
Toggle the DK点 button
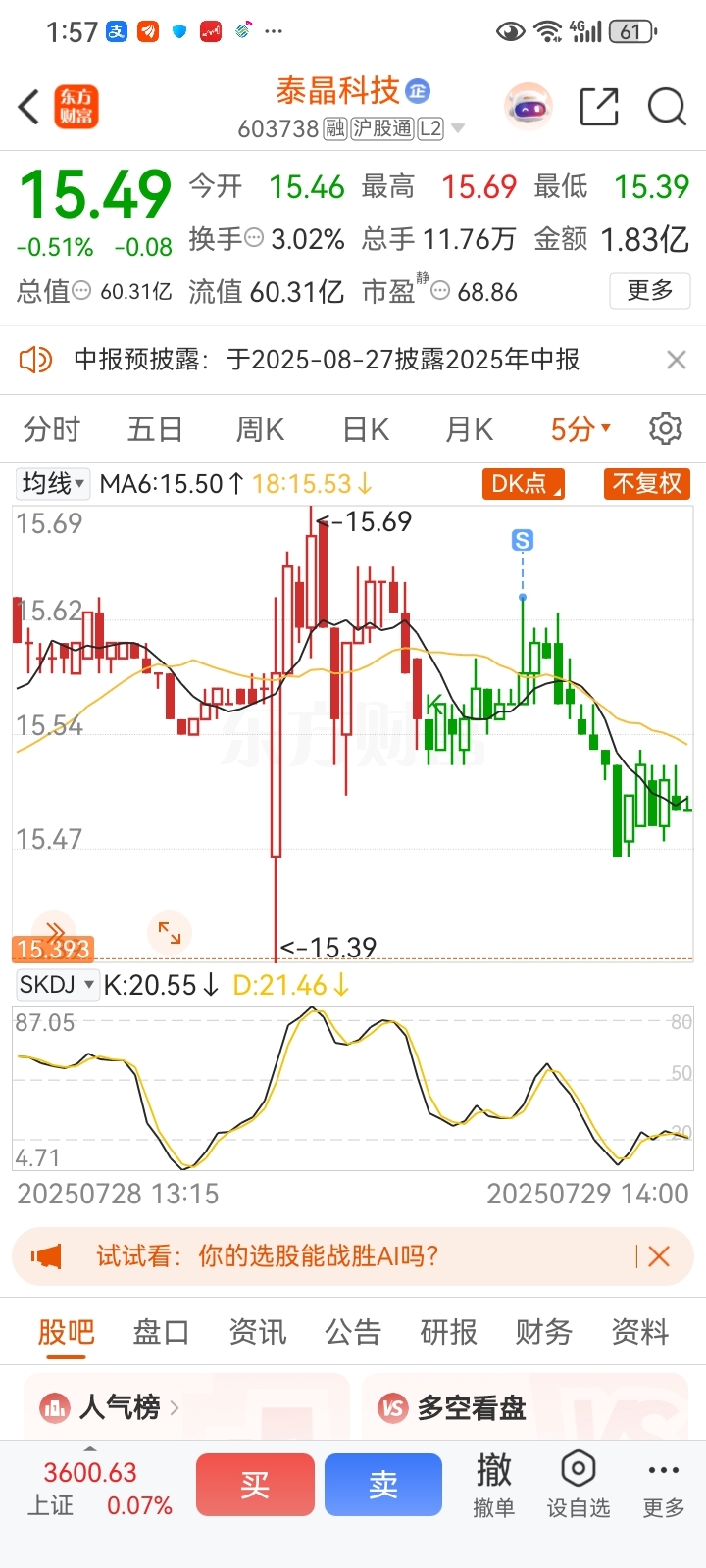(523, 483)
